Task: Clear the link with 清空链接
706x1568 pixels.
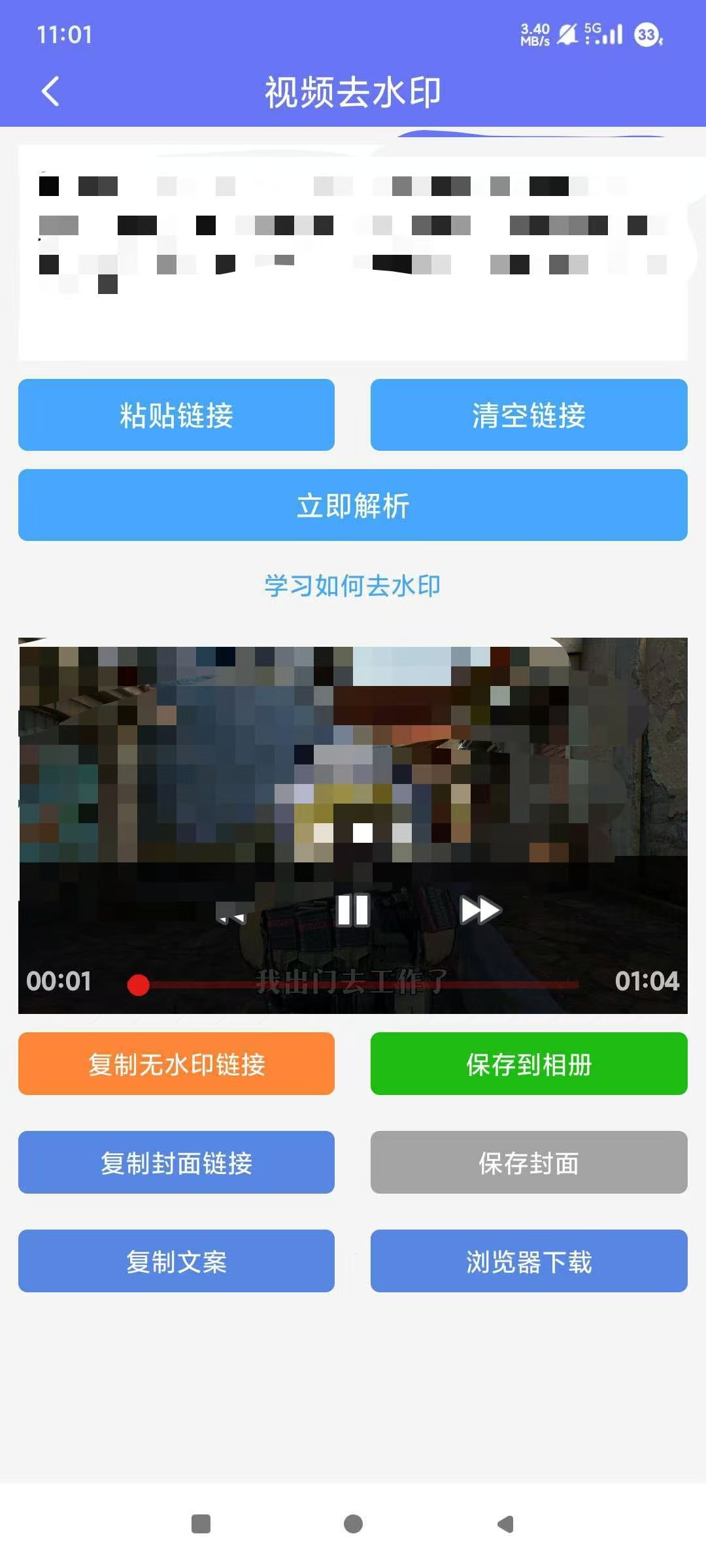Action: click(x=529, y=415)
